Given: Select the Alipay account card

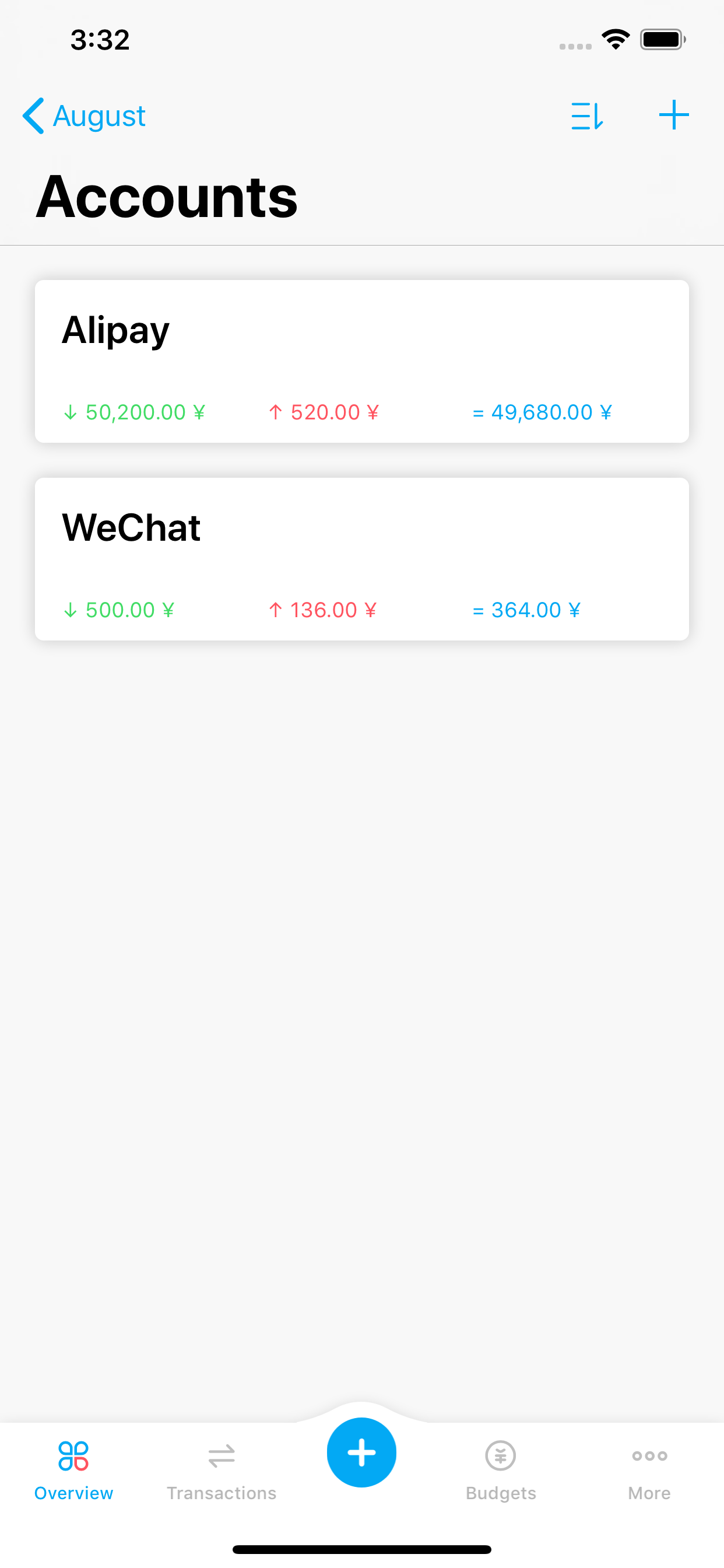Looking at the screenshot, I should [361, 362].
